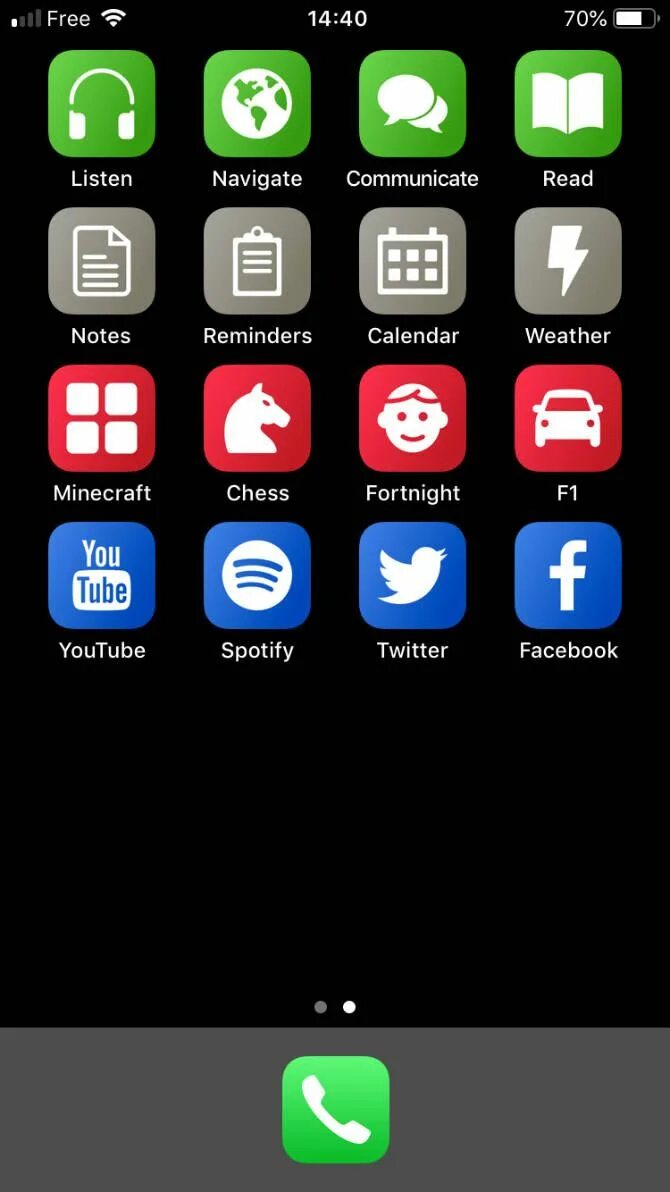
Task: Launch Reminders from the home screen
Action: [x=257, y=261]
